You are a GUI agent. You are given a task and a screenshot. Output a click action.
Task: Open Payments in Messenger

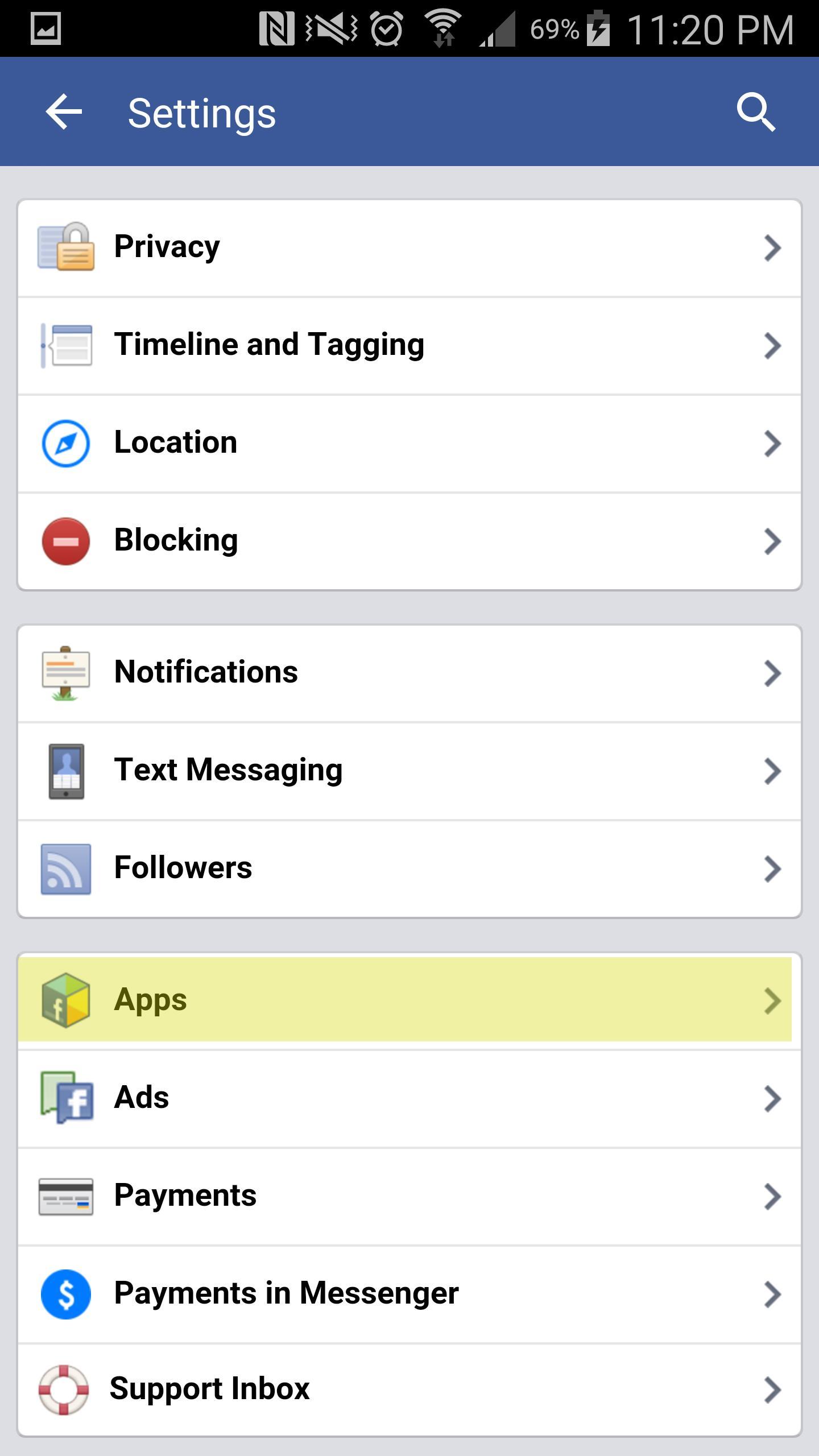pyautogui.click(x=409, y=1293)
